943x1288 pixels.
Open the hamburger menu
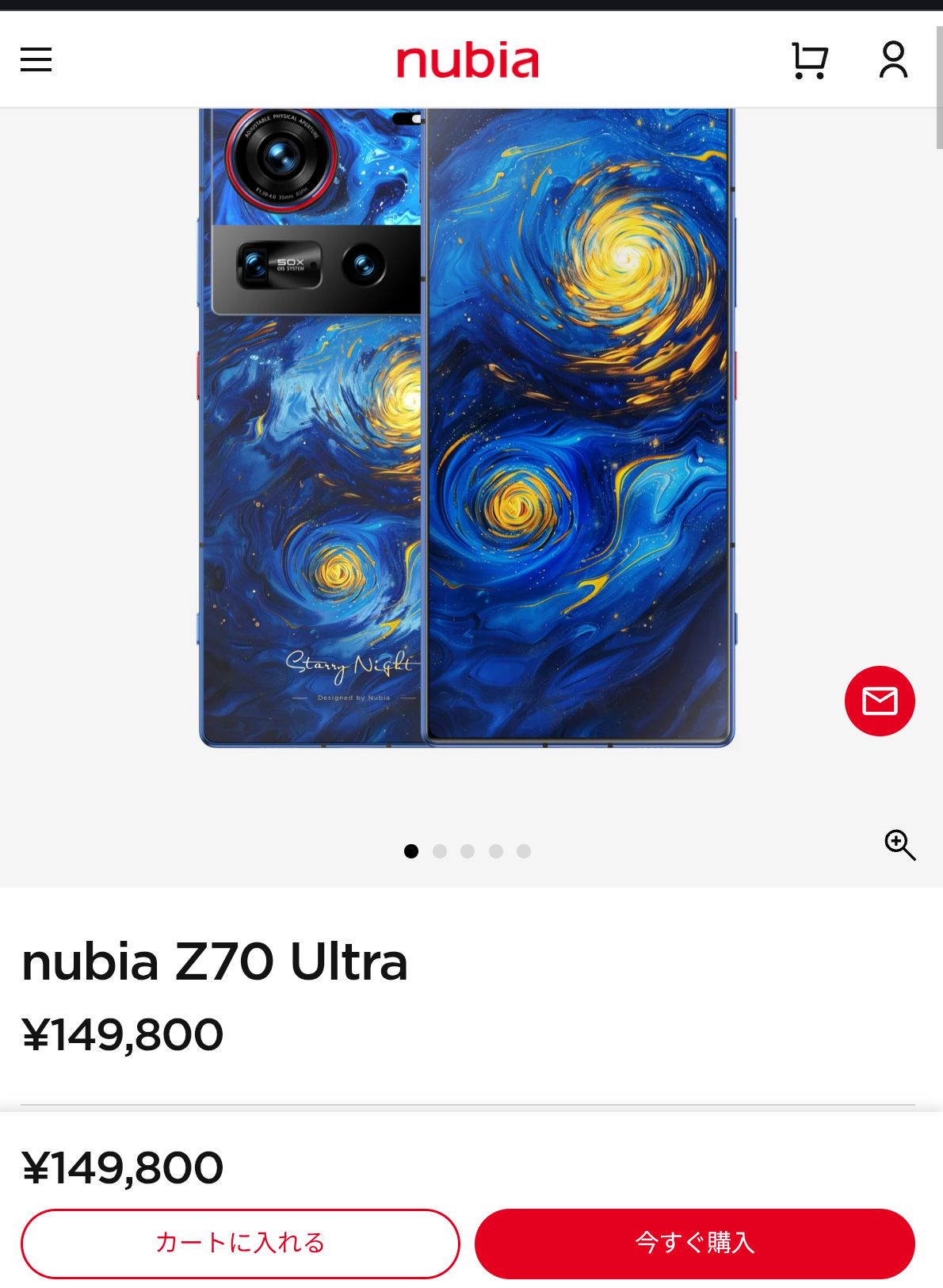tap(36, 59)
